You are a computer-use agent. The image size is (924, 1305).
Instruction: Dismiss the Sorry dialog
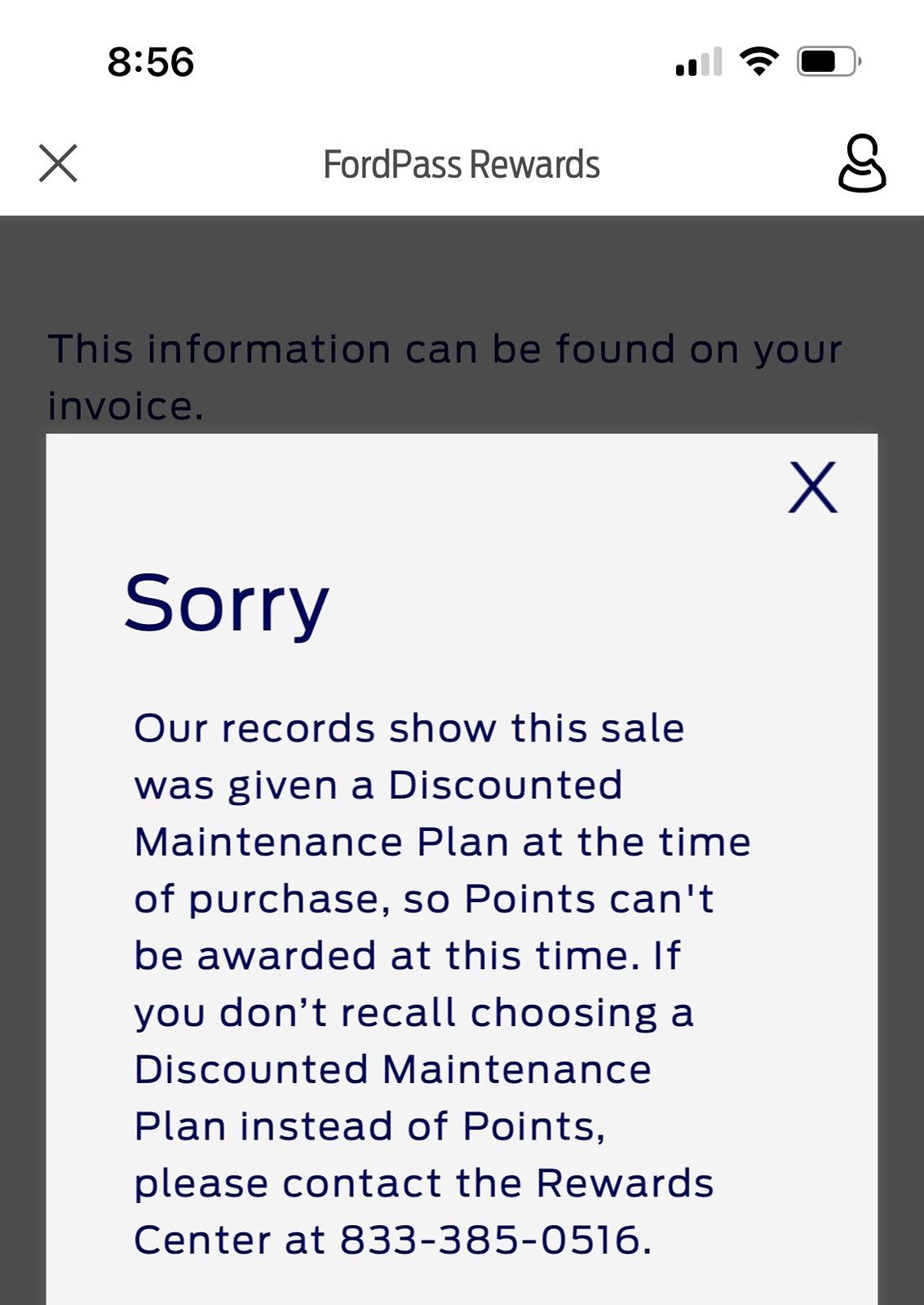812,487
